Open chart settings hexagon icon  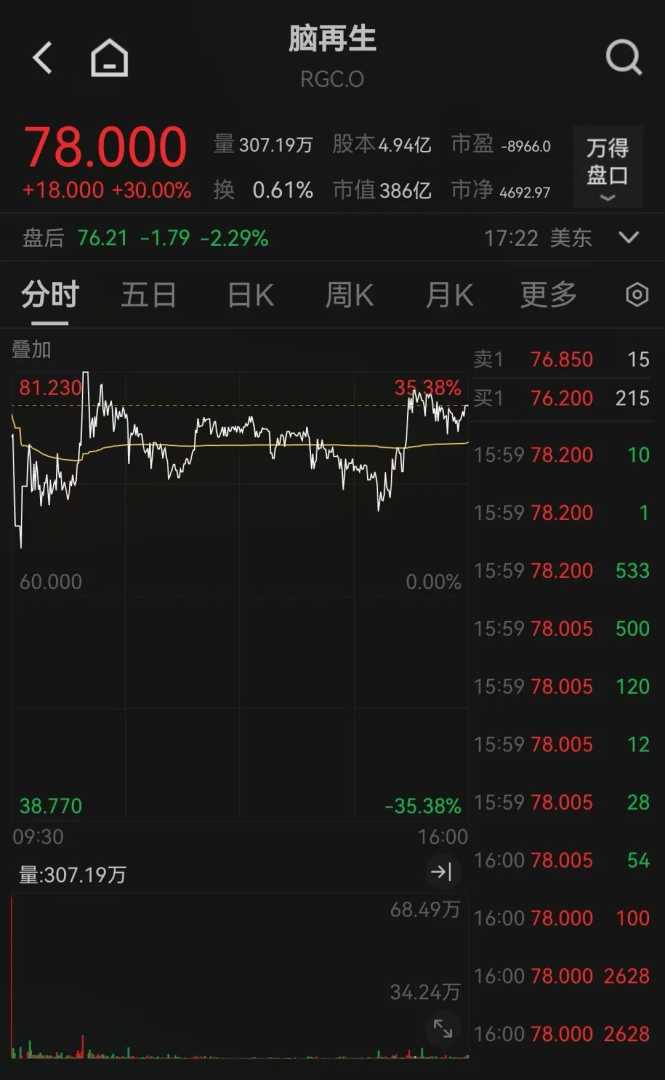coord(637,295)
